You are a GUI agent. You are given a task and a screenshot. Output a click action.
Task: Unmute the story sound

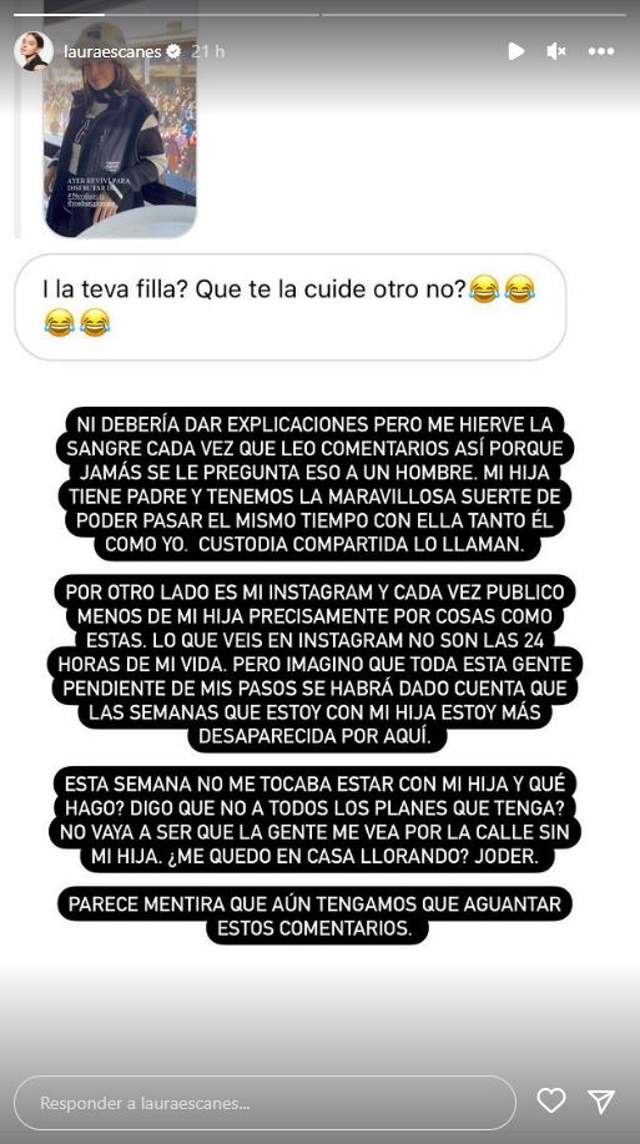tap(556, 51)
